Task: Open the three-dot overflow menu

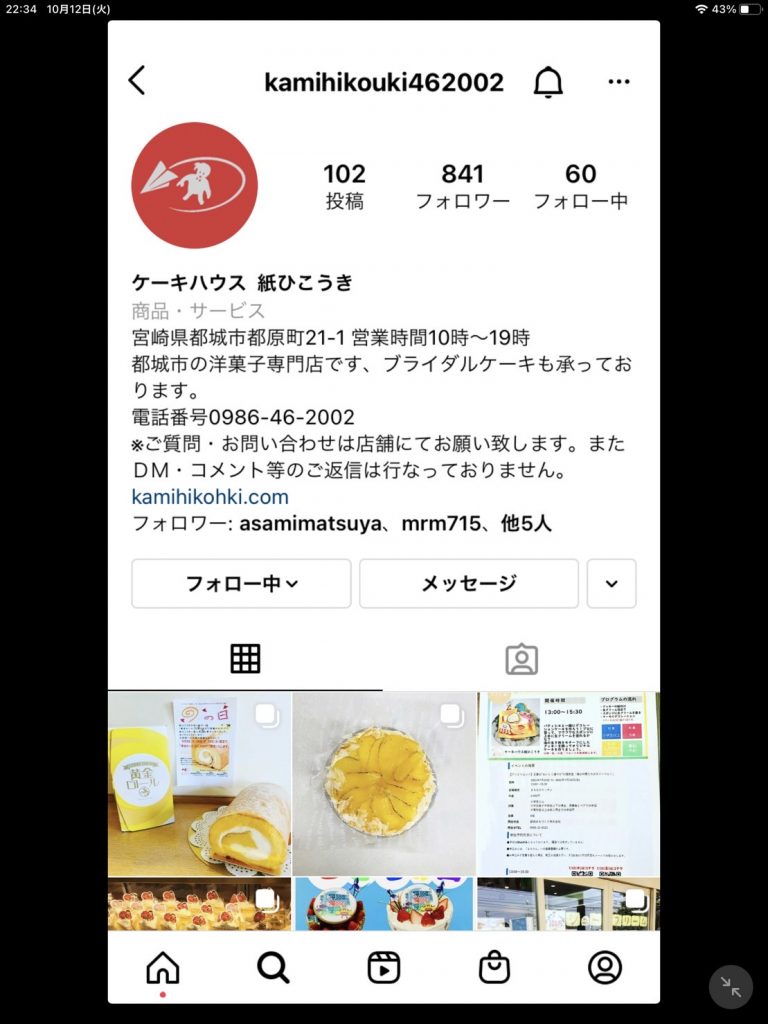Action: click(619, 82)
